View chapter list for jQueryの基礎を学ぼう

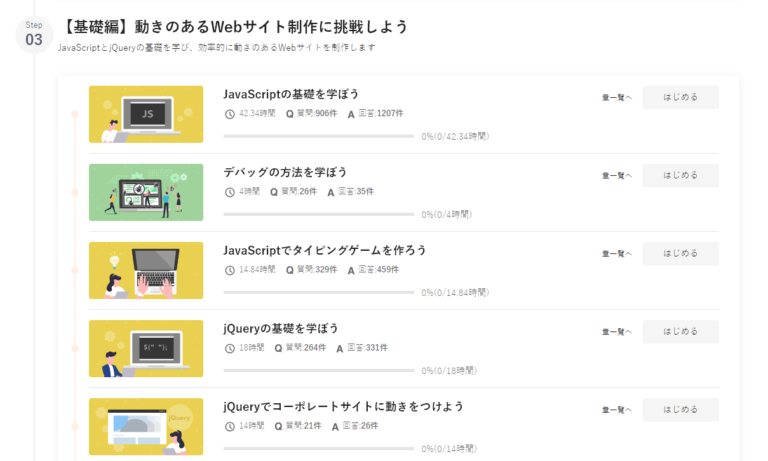617,332
